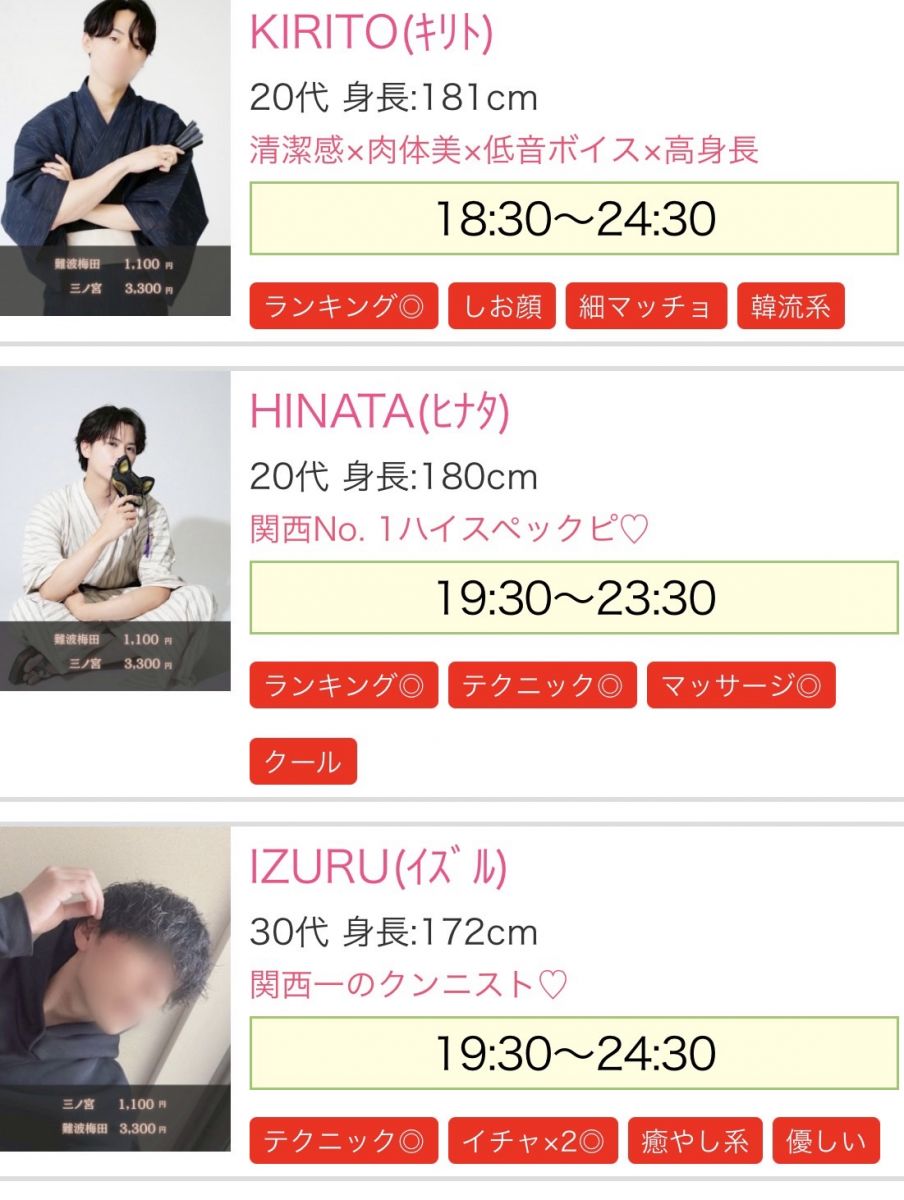
Task: Select the しお顔 tag
Action: point(501,307)
